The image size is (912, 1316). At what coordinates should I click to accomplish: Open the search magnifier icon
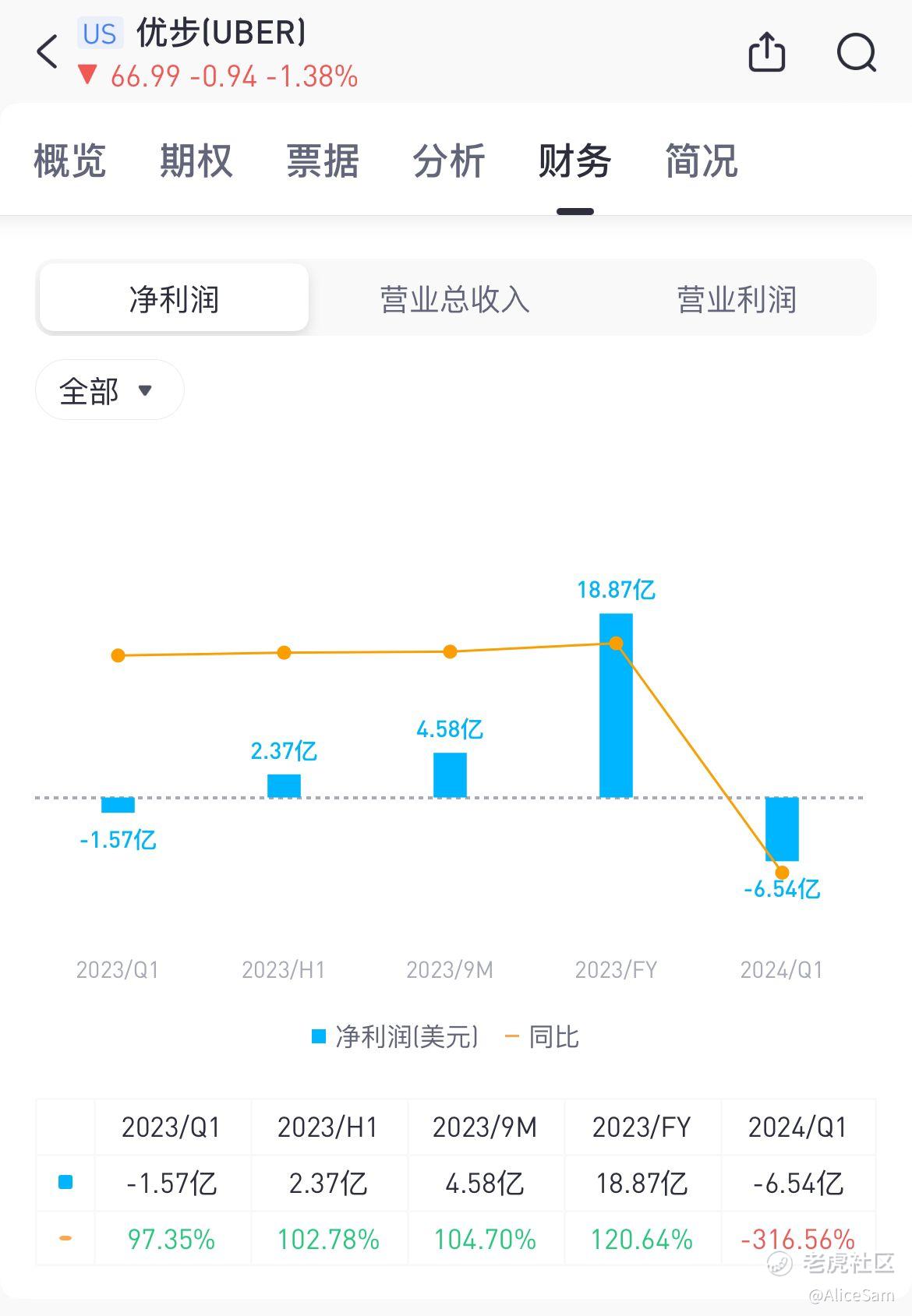click(857, 53)
